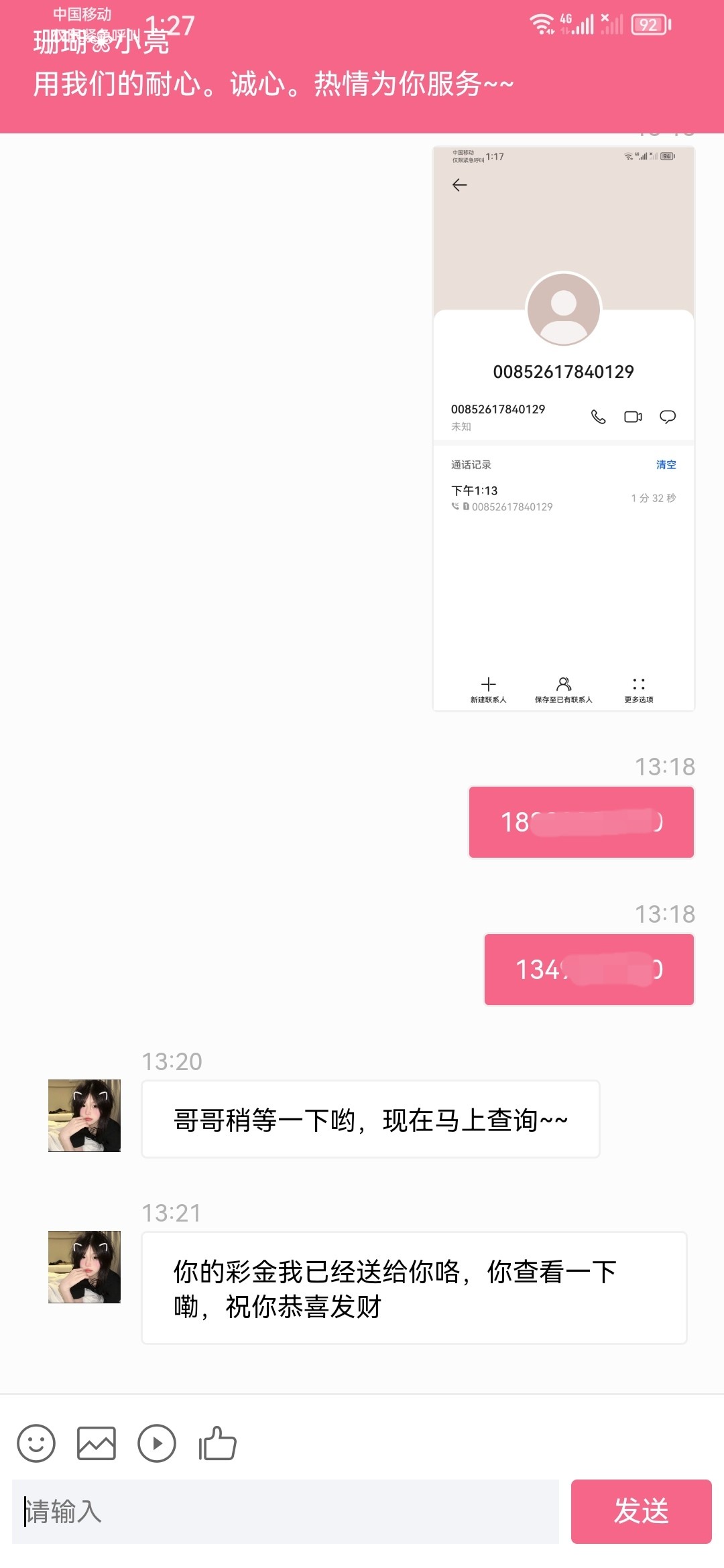Attach a picture from gallery
Screen dimensions: 724x1568
pos(97,1443)
